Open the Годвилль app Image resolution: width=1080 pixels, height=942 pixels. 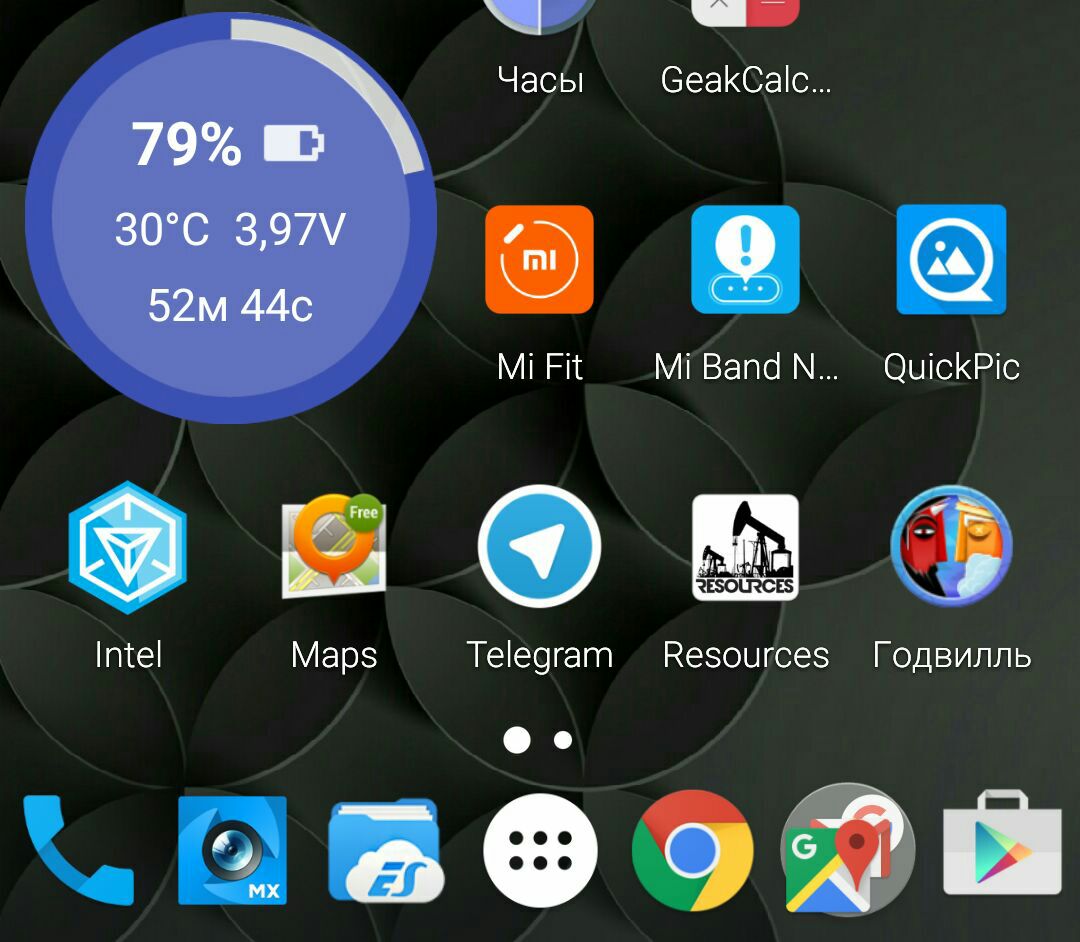click(x=951, y=547)
